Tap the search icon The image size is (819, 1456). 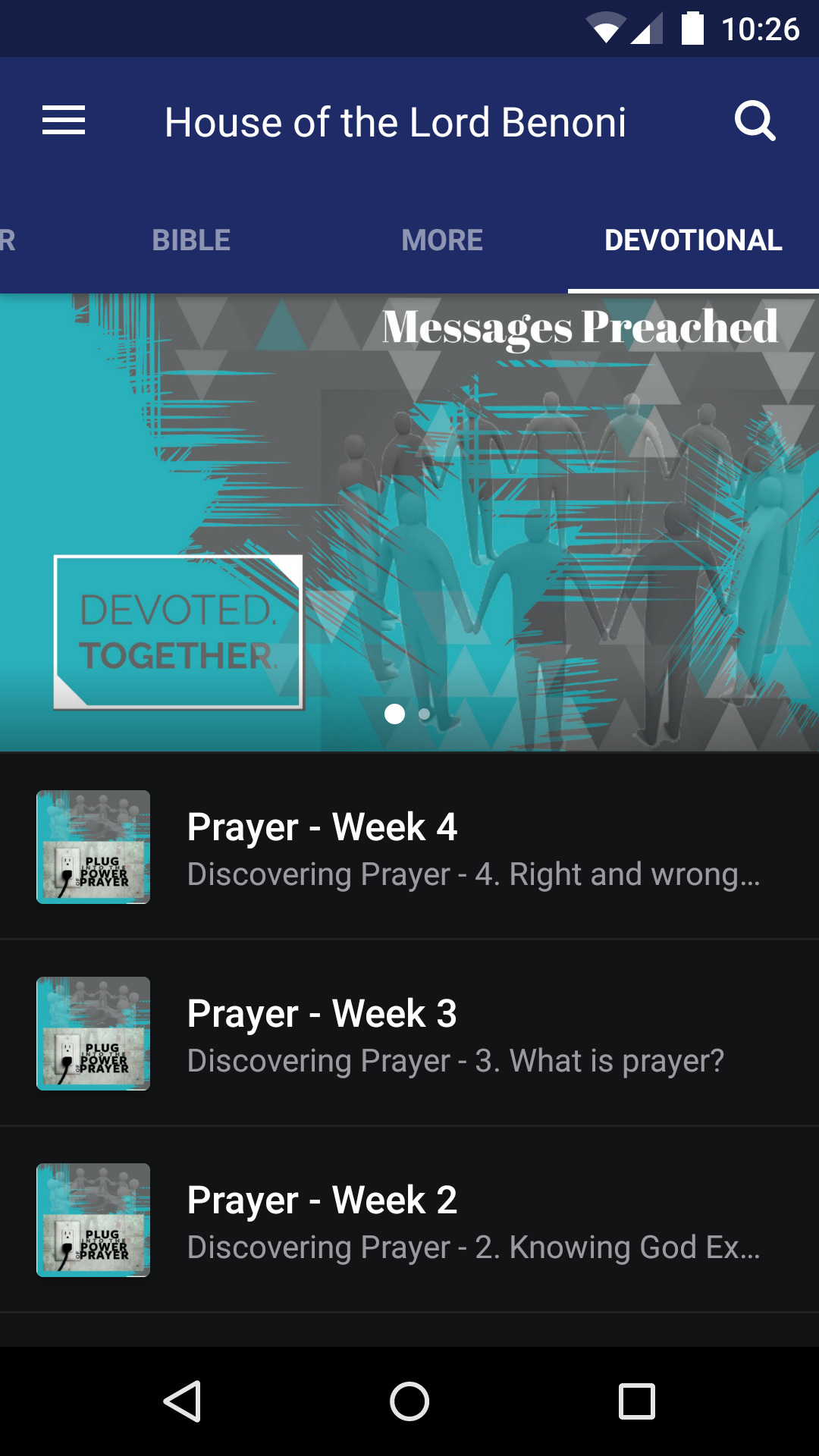[x=756, y=121]
